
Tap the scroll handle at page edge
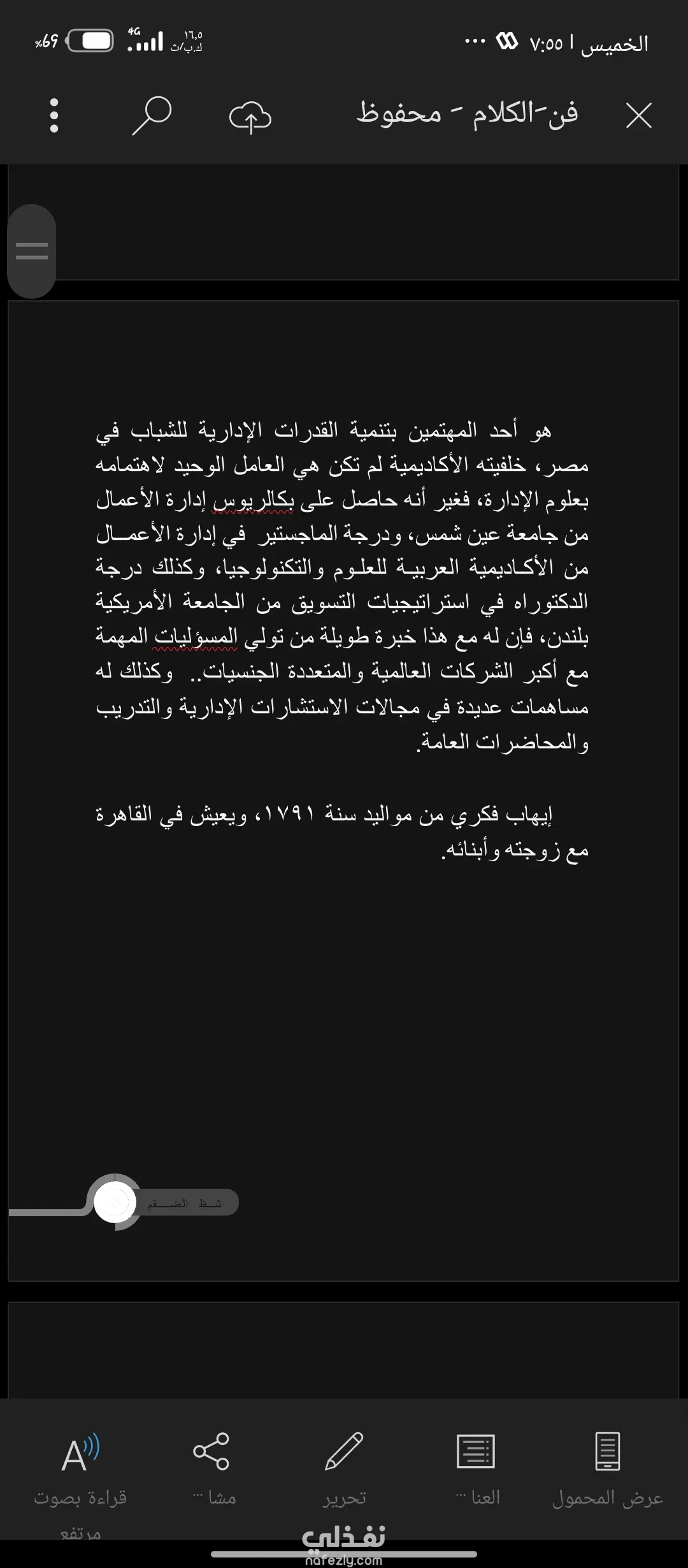(31, 251)
